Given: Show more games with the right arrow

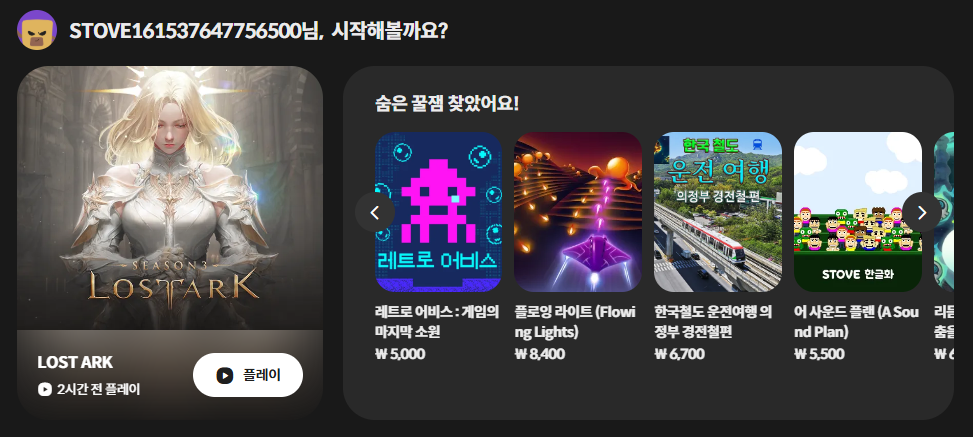Looking at the screenshot, I should point(922,212).
